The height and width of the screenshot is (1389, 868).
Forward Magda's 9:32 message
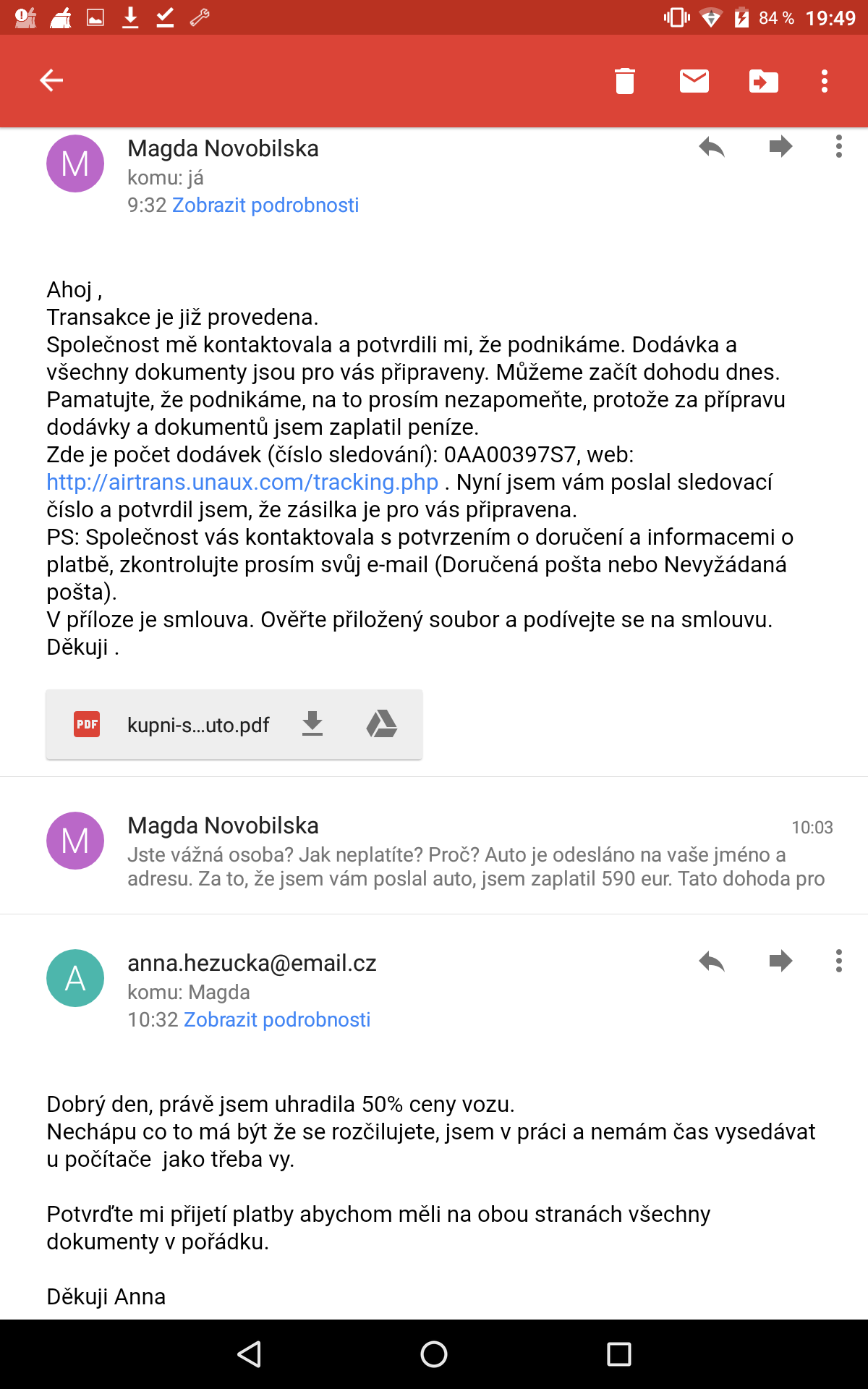[x=780, y=147]
